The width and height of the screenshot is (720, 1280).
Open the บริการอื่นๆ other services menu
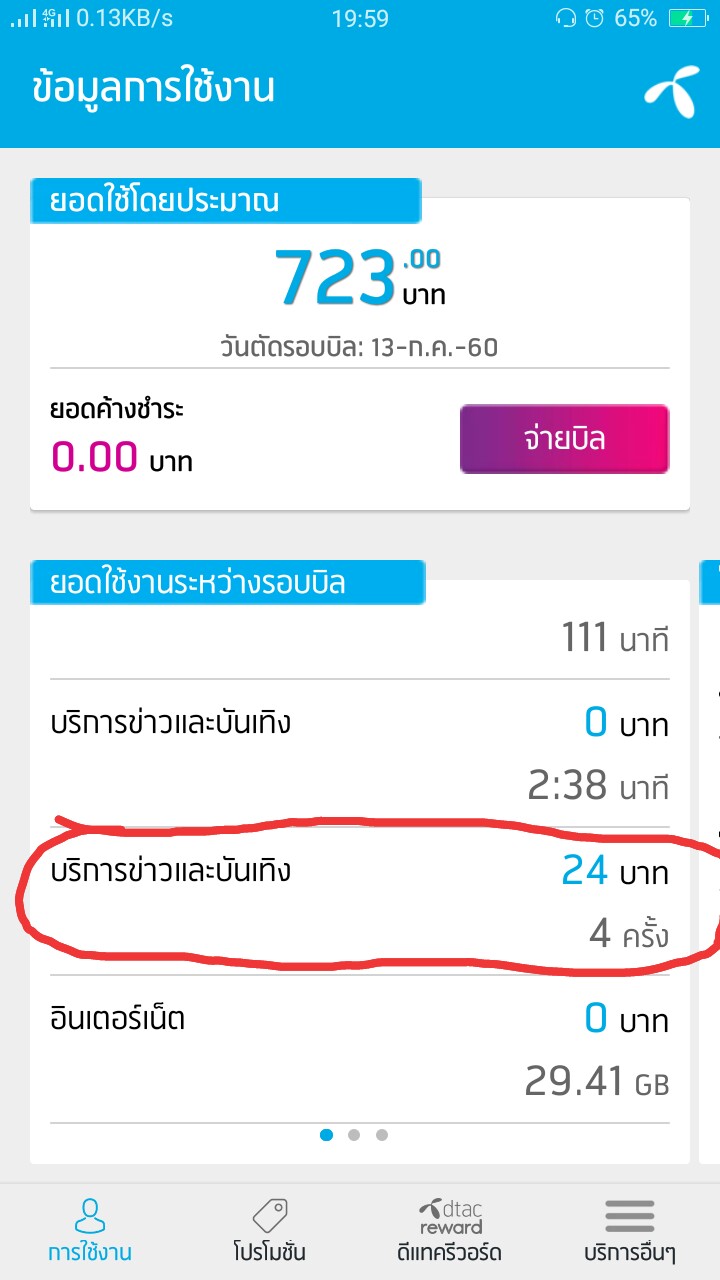(630, 1230)
